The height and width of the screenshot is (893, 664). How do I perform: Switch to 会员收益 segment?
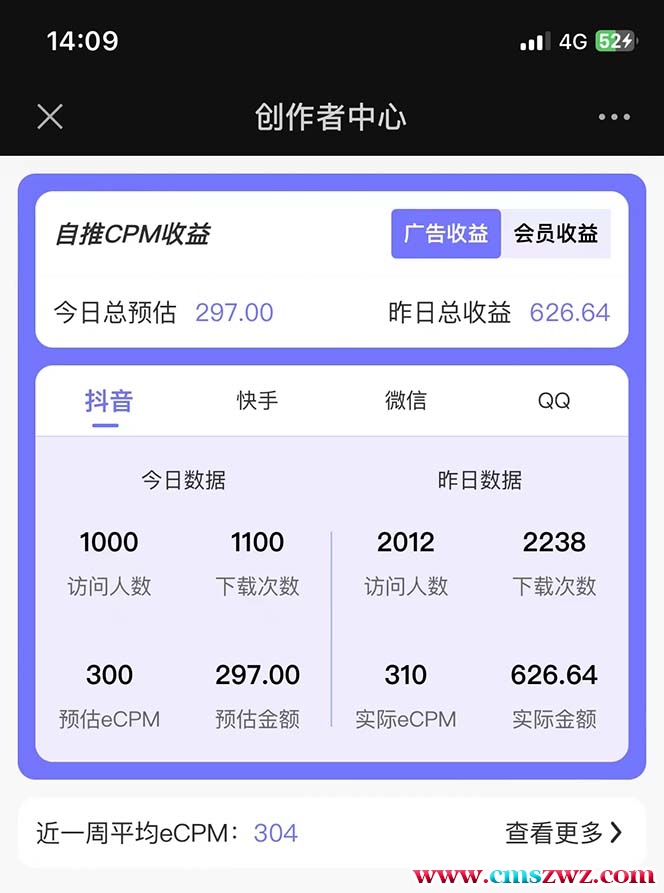556,234
